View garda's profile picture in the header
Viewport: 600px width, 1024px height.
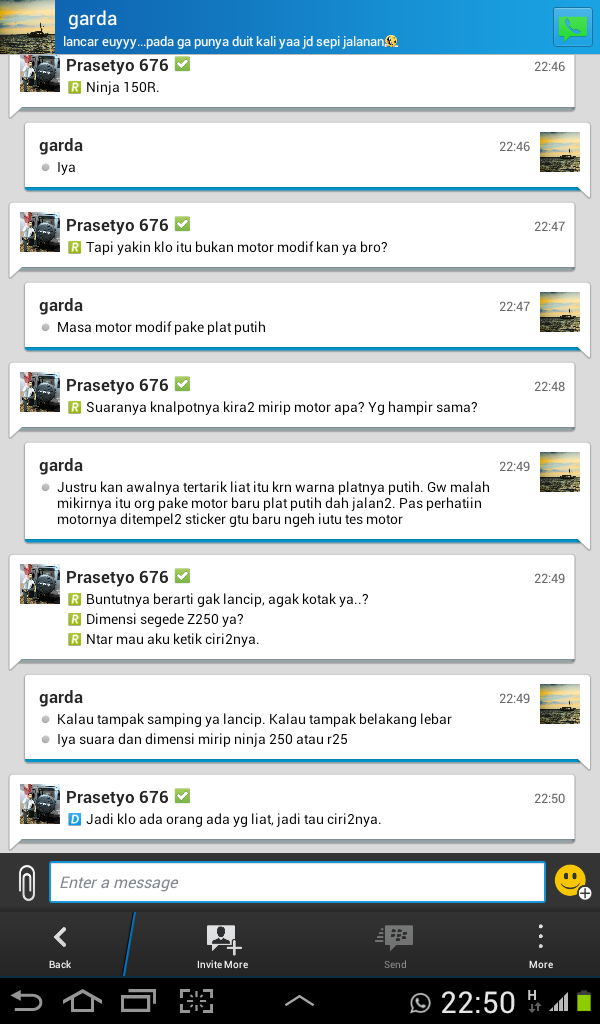coord(28,27)
